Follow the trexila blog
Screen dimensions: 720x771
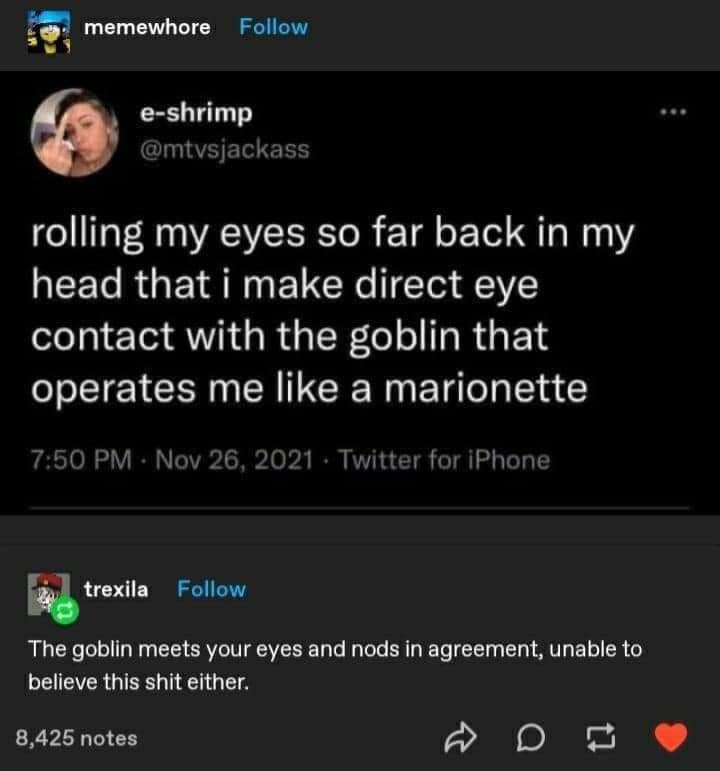(211, 589)
